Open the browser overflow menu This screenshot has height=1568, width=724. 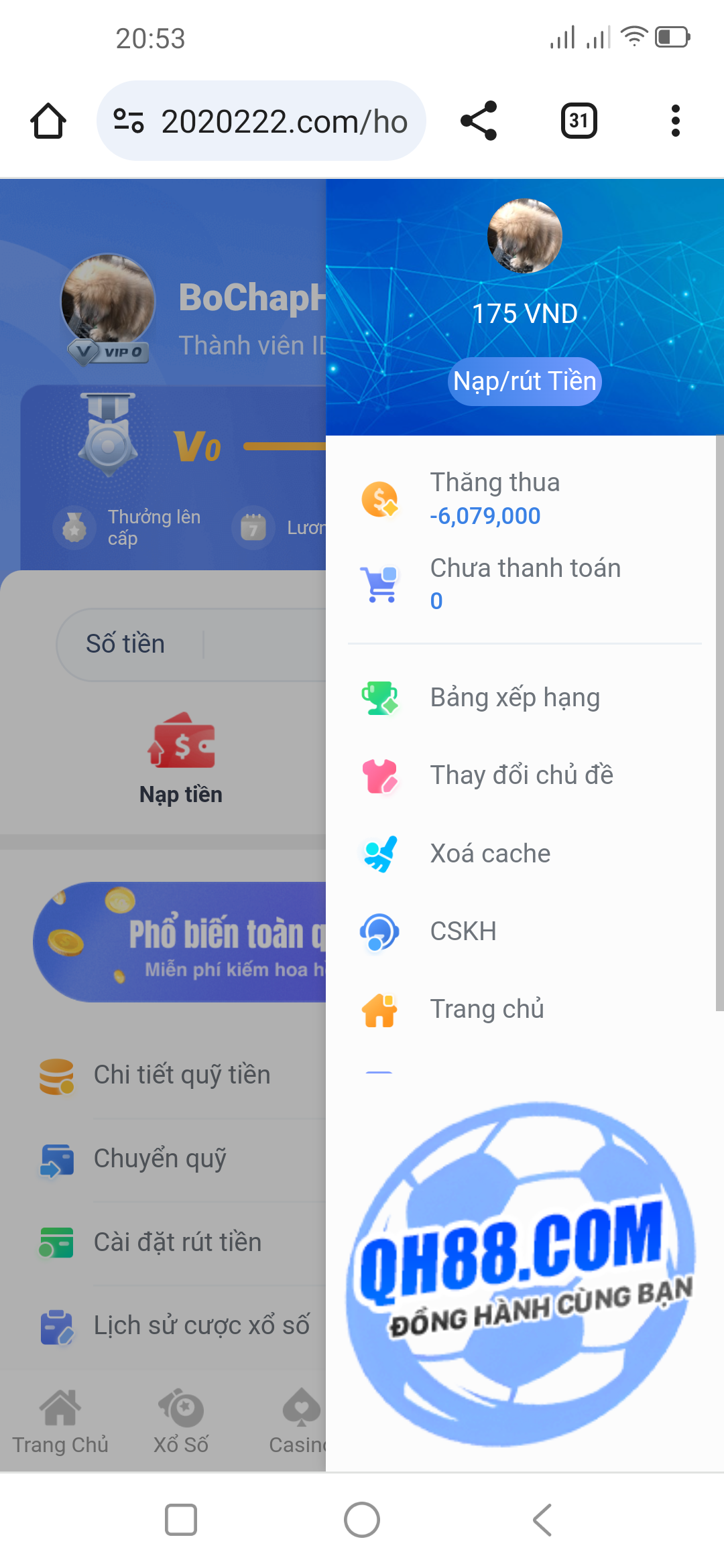[675, 121]
